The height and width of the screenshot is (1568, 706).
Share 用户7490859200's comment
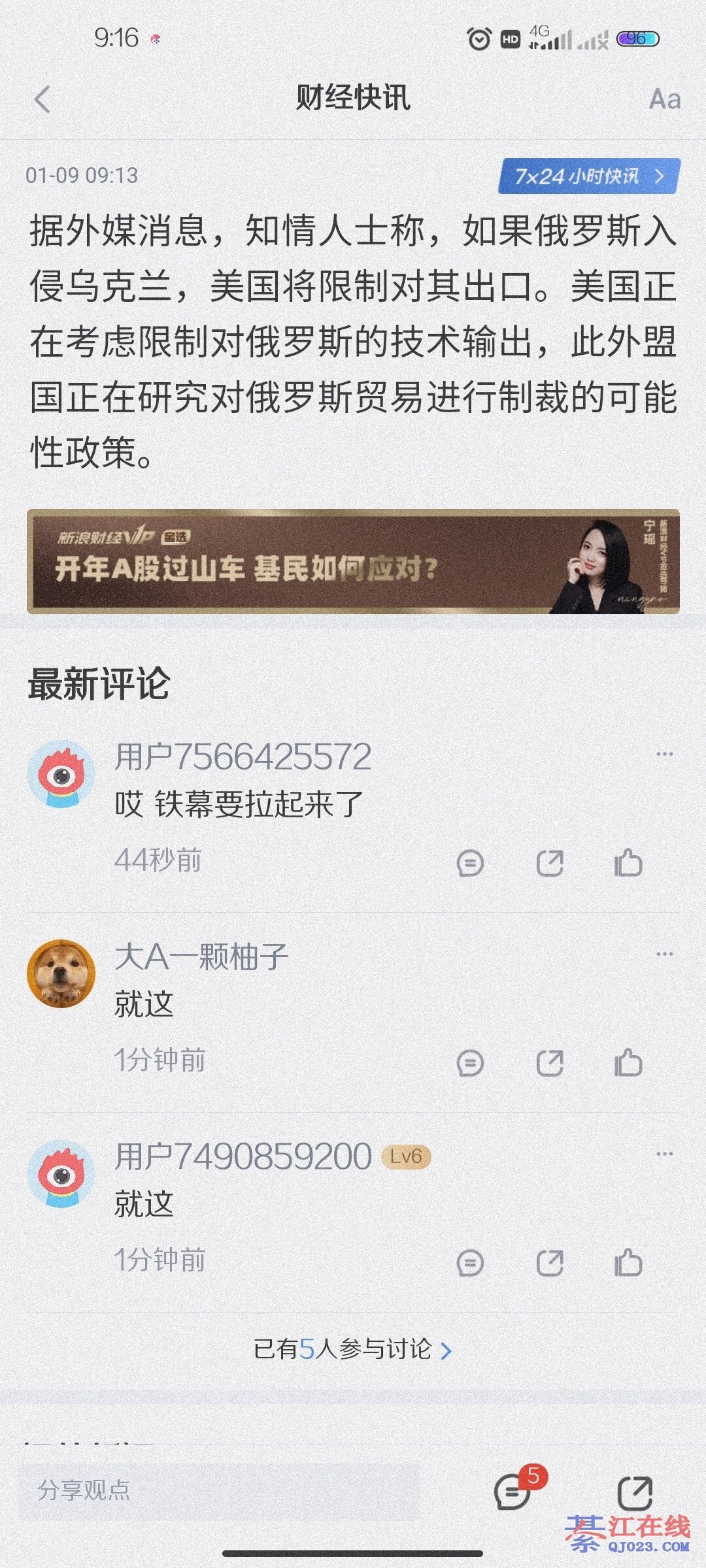click(549, 1263)
